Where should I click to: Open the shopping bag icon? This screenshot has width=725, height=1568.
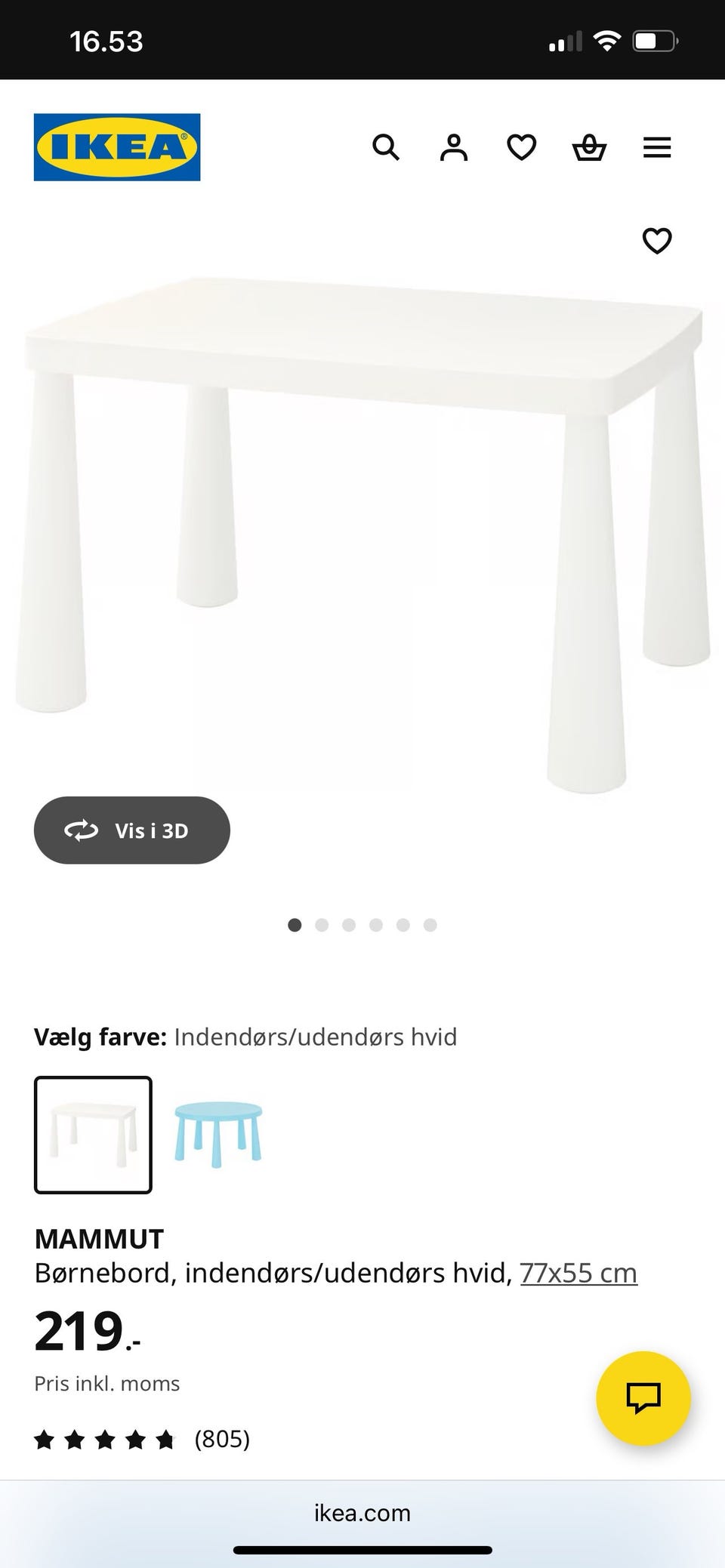coord(590,147)
